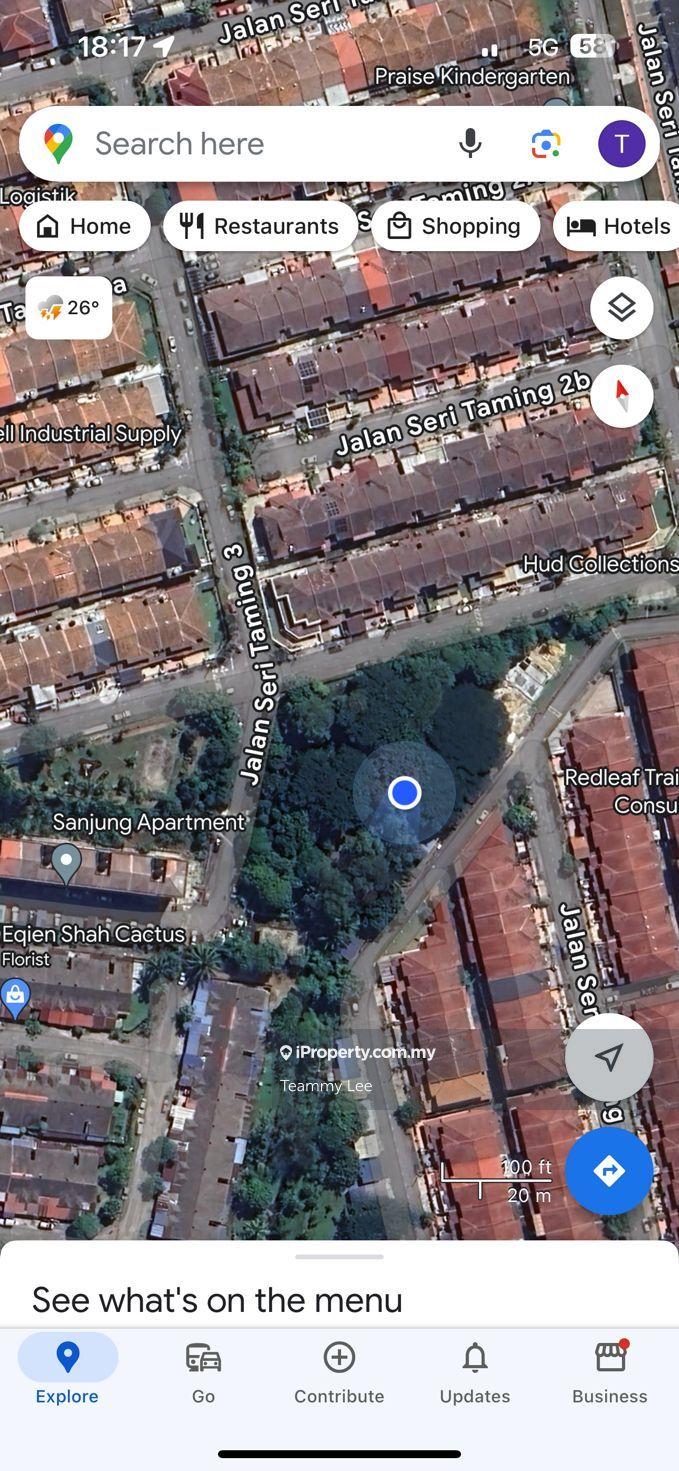Viewport: 679px width, 1471px height.
Task: Recenter map on my location
Action: (x=608, y=1057)
